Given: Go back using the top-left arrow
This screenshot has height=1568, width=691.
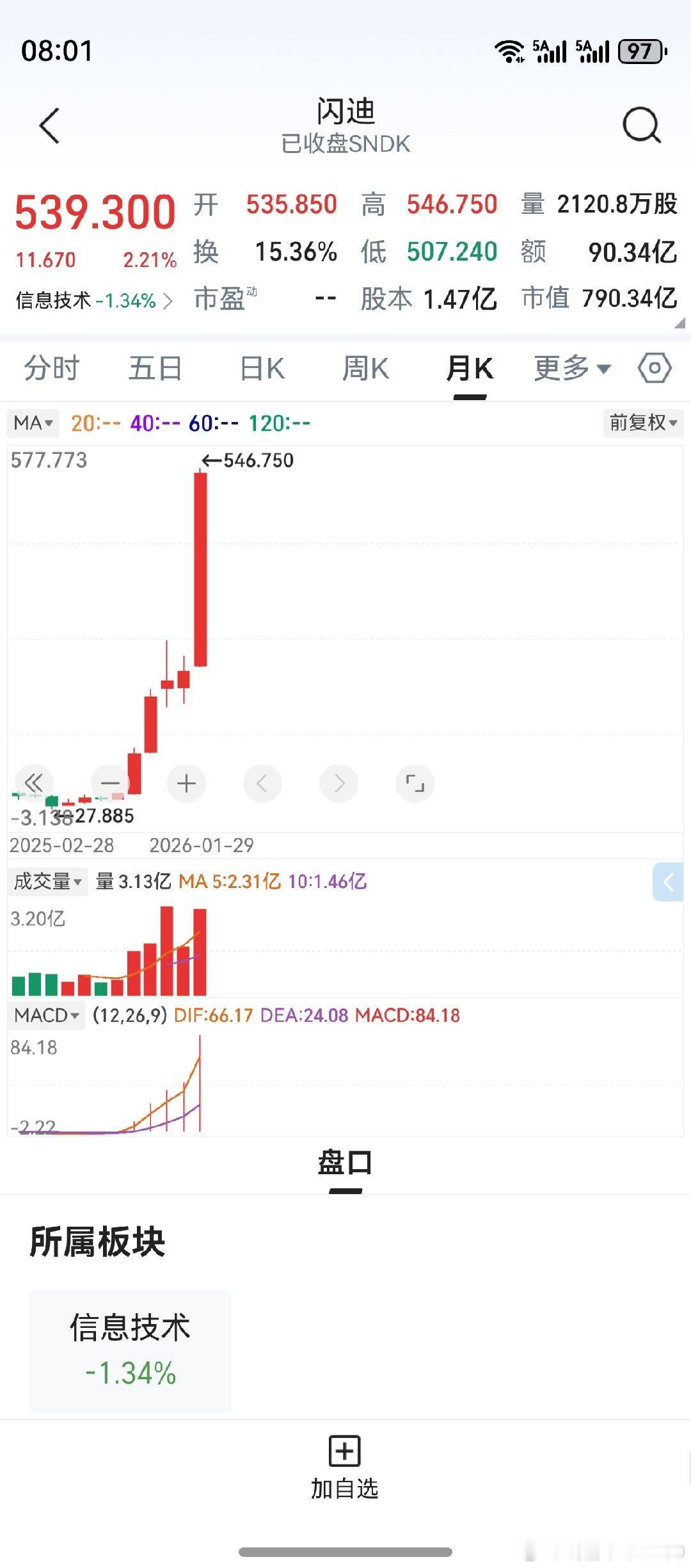Looking at the screenshot, I should pos(49,125).
